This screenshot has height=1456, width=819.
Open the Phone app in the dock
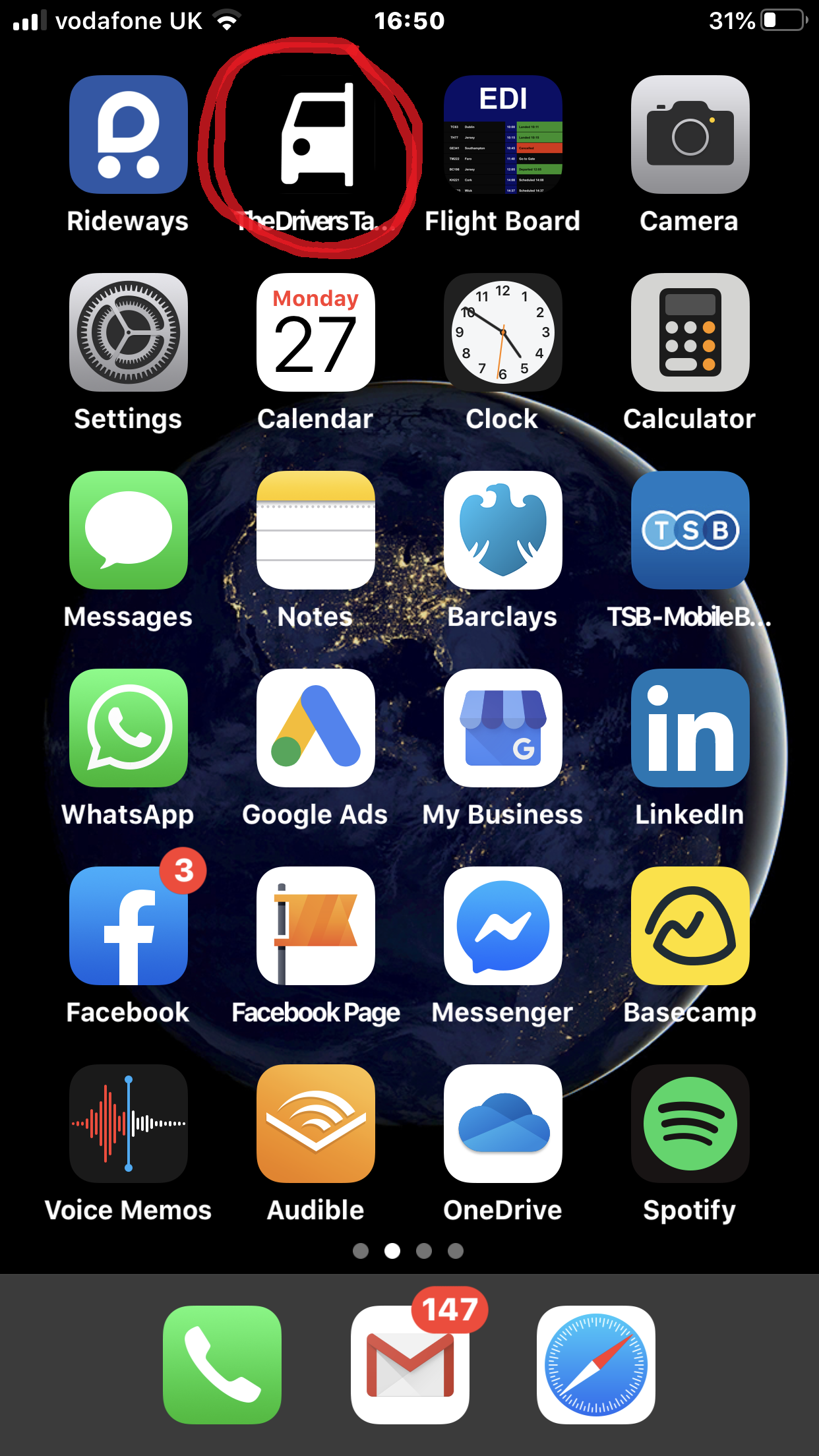coord(222,1365)
